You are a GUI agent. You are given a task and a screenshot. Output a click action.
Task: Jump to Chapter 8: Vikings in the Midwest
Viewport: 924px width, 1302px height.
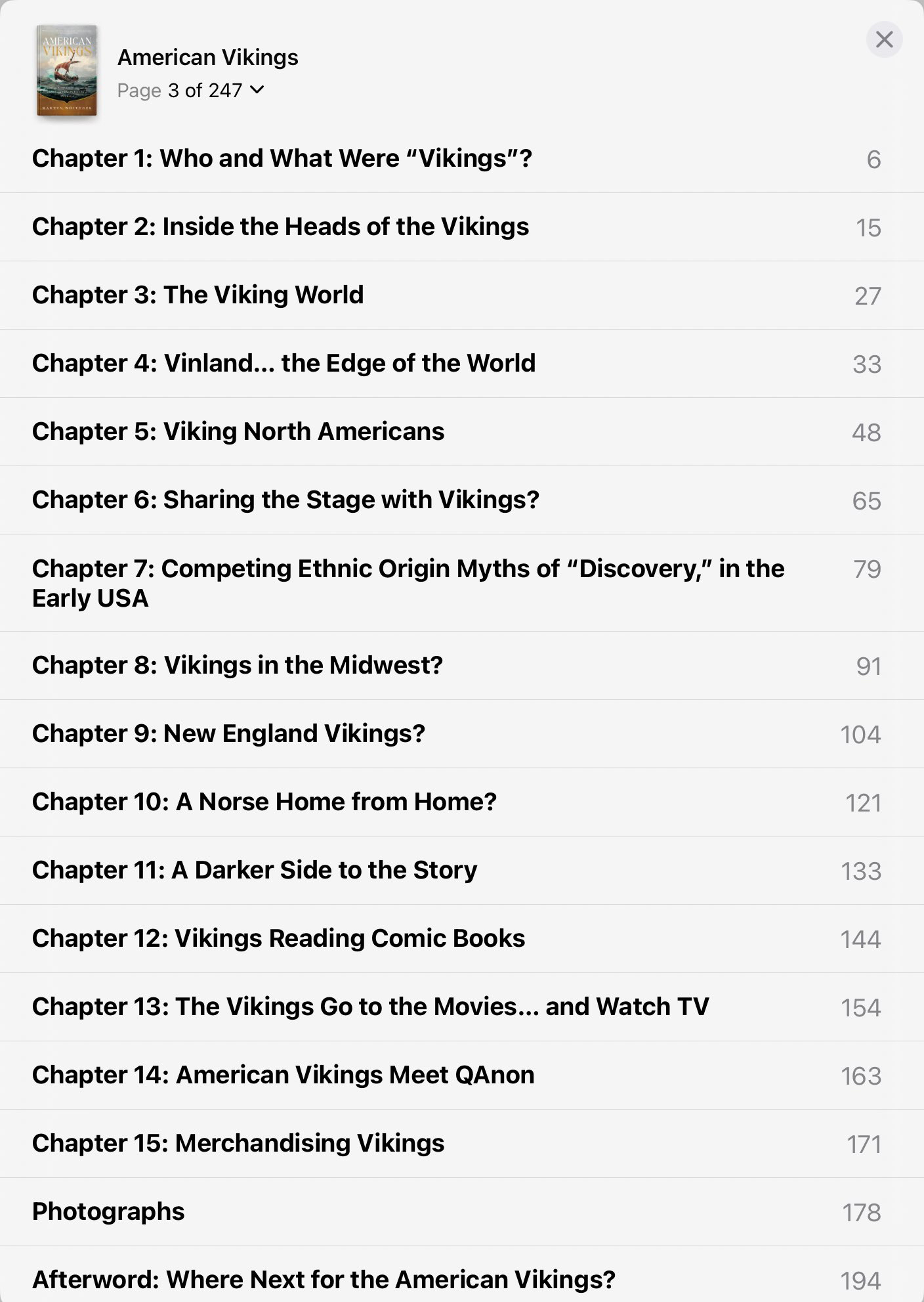[238, 666]
